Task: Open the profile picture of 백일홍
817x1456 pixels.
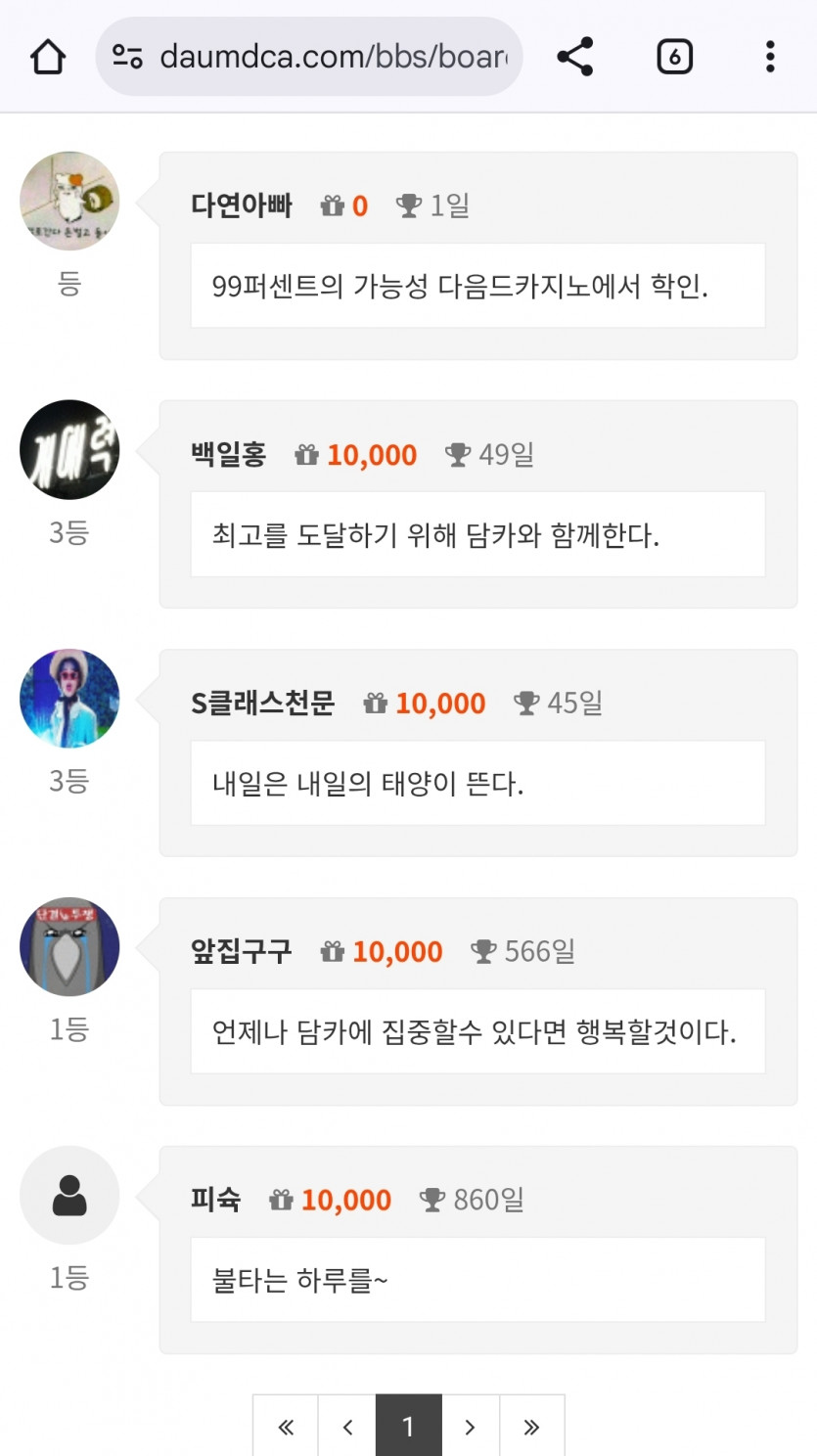Action: point(68,450)
